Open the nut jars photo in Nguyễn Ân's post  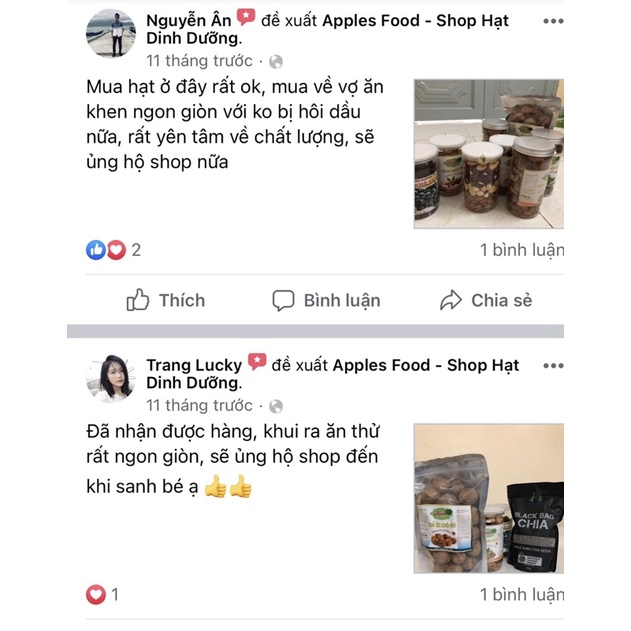[x=489, y=154]
